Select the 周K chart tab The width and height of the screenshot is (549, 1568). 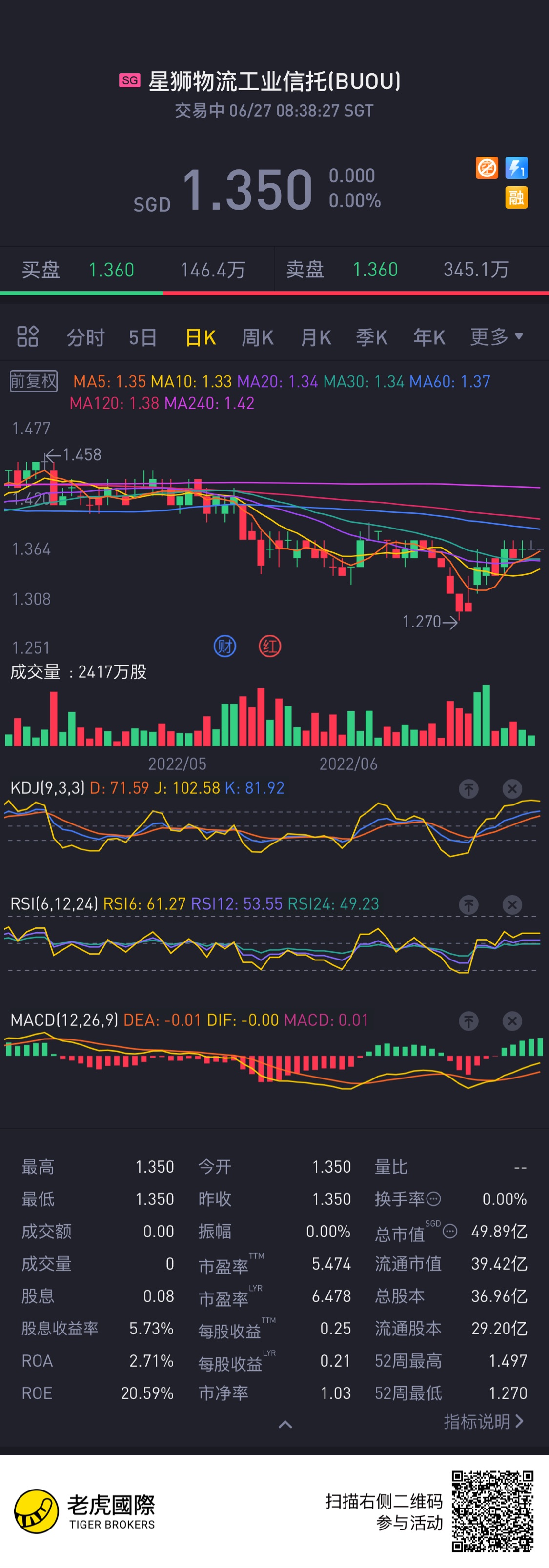[x=257, y=337]
